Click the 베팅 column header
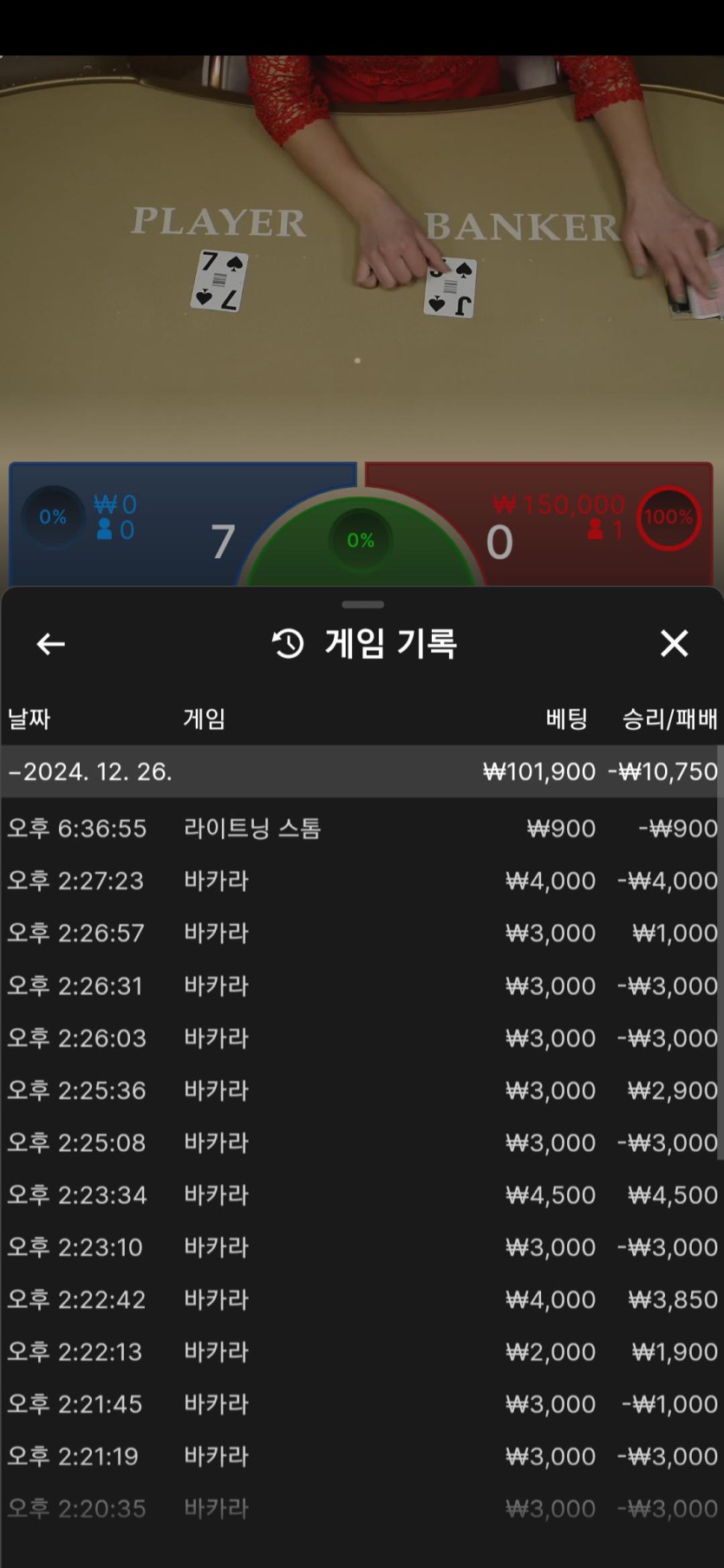This screenshot has height=1568, width=724. 568,719
